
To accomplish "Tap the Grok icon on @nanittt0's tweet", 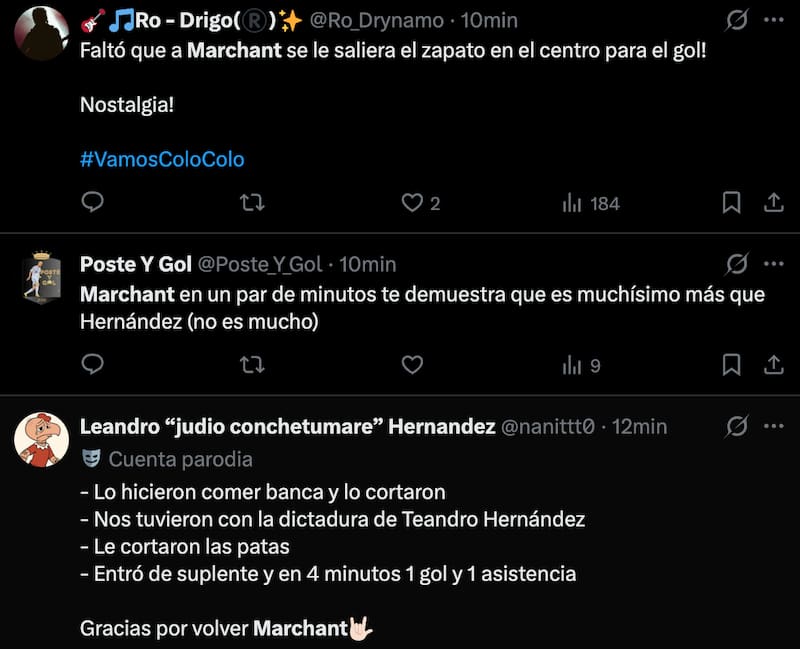I will tap(736, 426).
